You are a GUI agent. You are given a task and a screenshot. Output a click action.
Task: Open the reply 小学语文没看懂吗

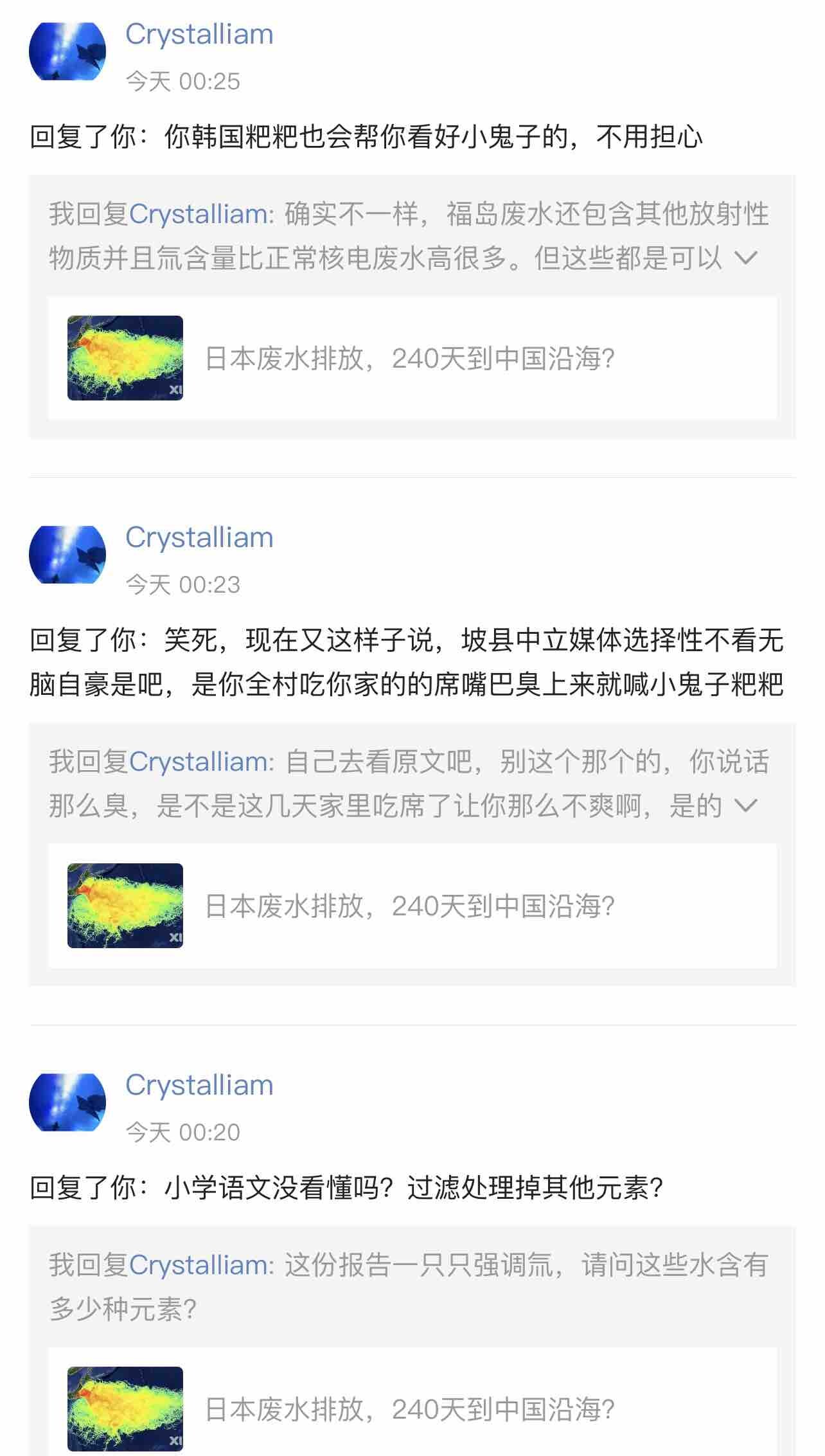(347, 1188)
